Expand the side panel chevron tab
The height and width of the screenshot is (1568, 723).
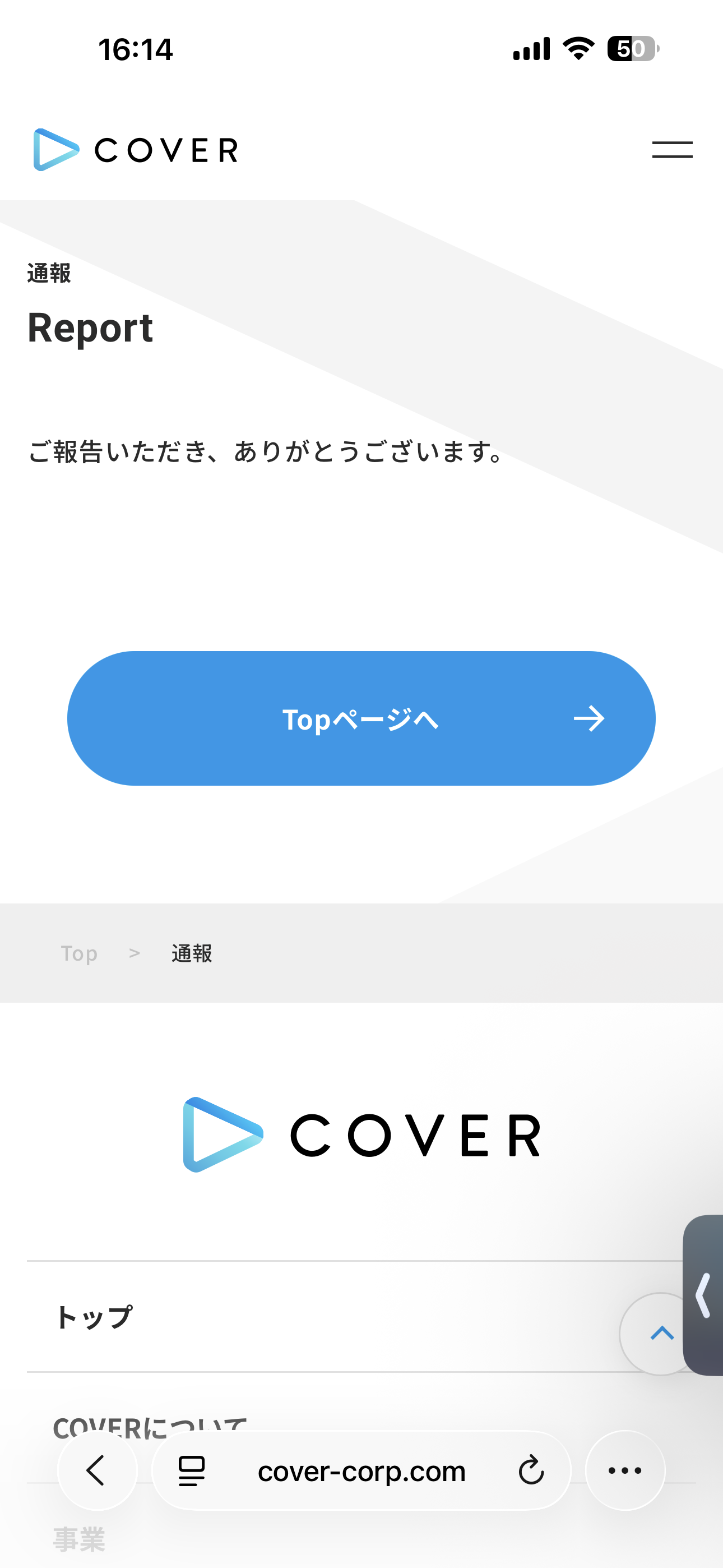[x=704, y=1295]
